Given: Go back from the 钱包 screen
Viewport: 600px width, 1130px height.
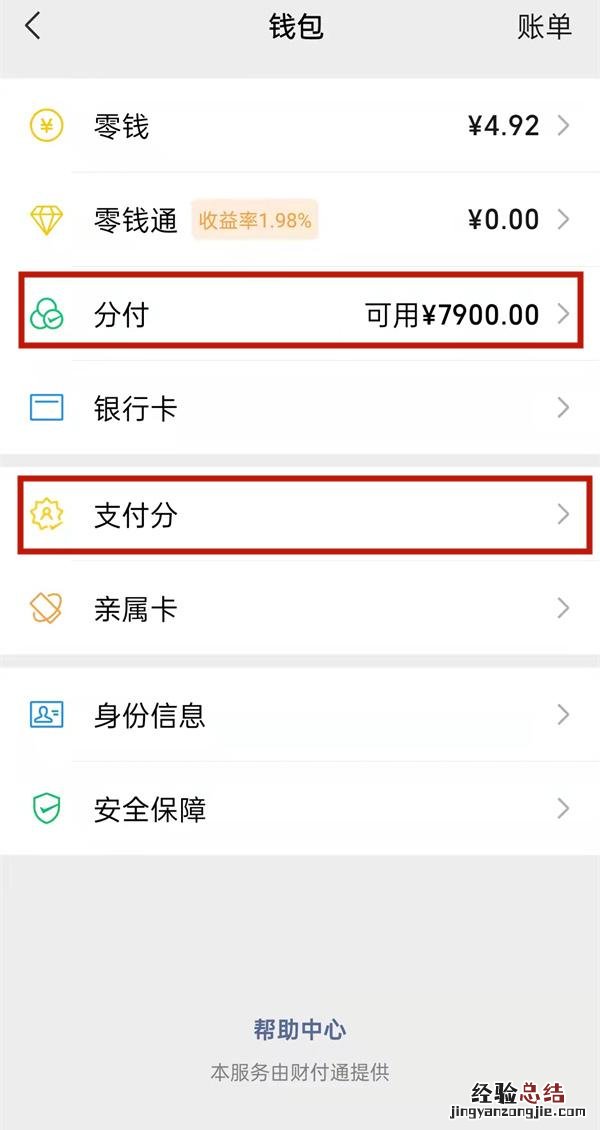Looking at the screenshot, I should point(33,26).
